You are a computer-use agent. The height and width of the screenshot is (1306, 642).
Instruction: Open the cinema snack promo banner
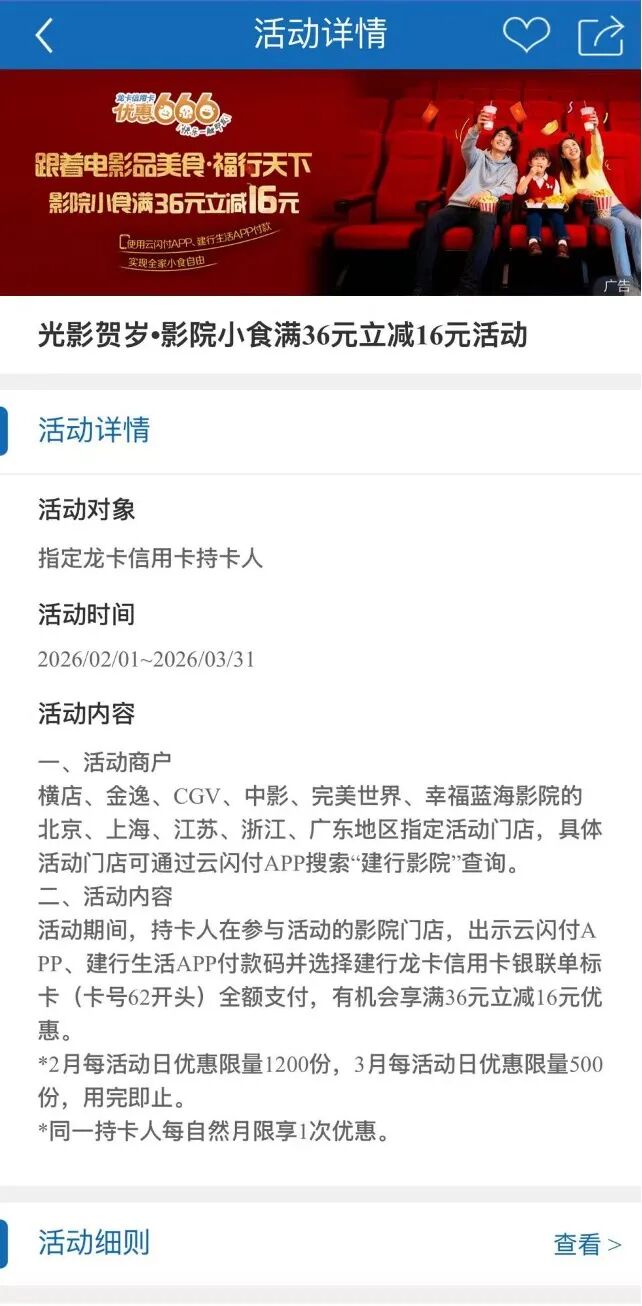[320, 182]
